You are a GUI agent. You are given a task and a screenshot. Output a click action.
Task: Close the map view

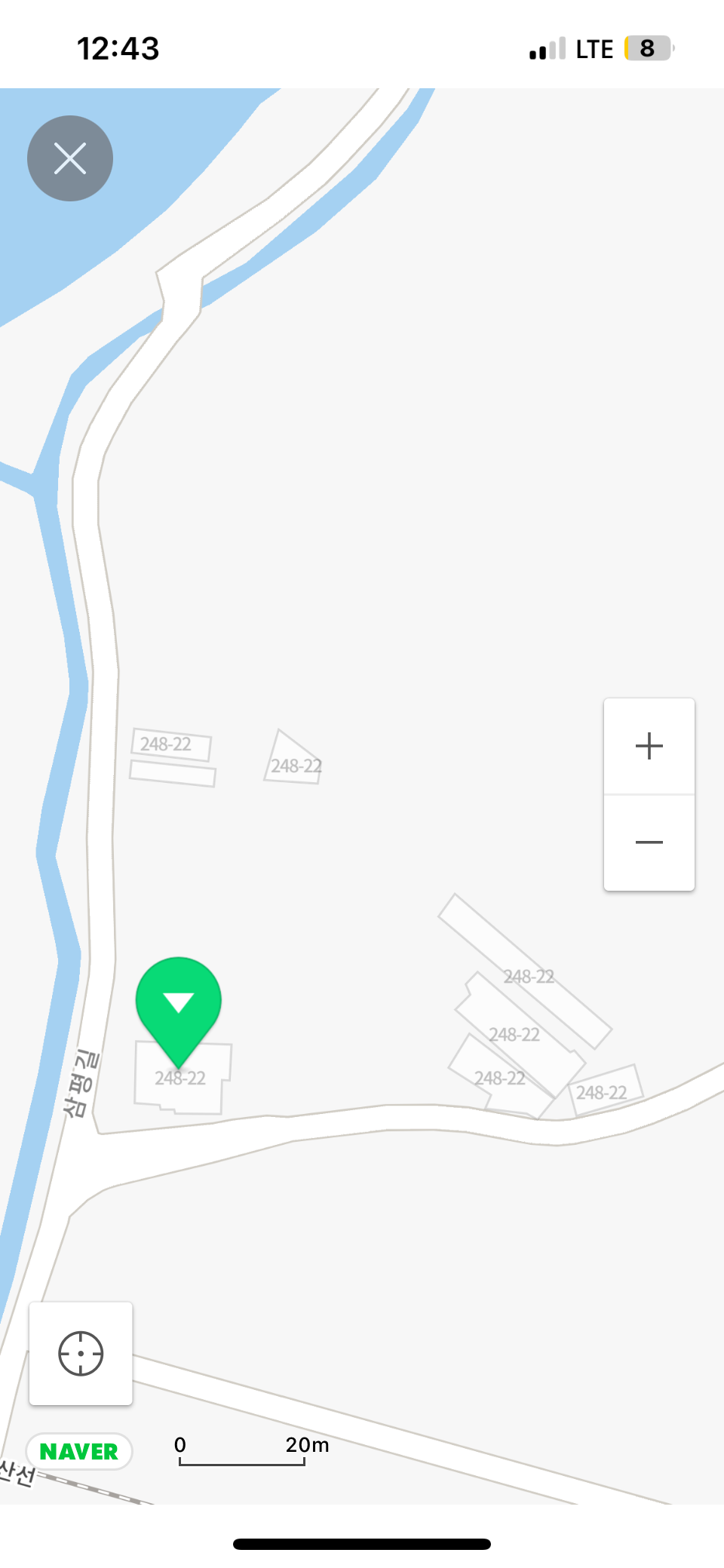click(70, 158)
